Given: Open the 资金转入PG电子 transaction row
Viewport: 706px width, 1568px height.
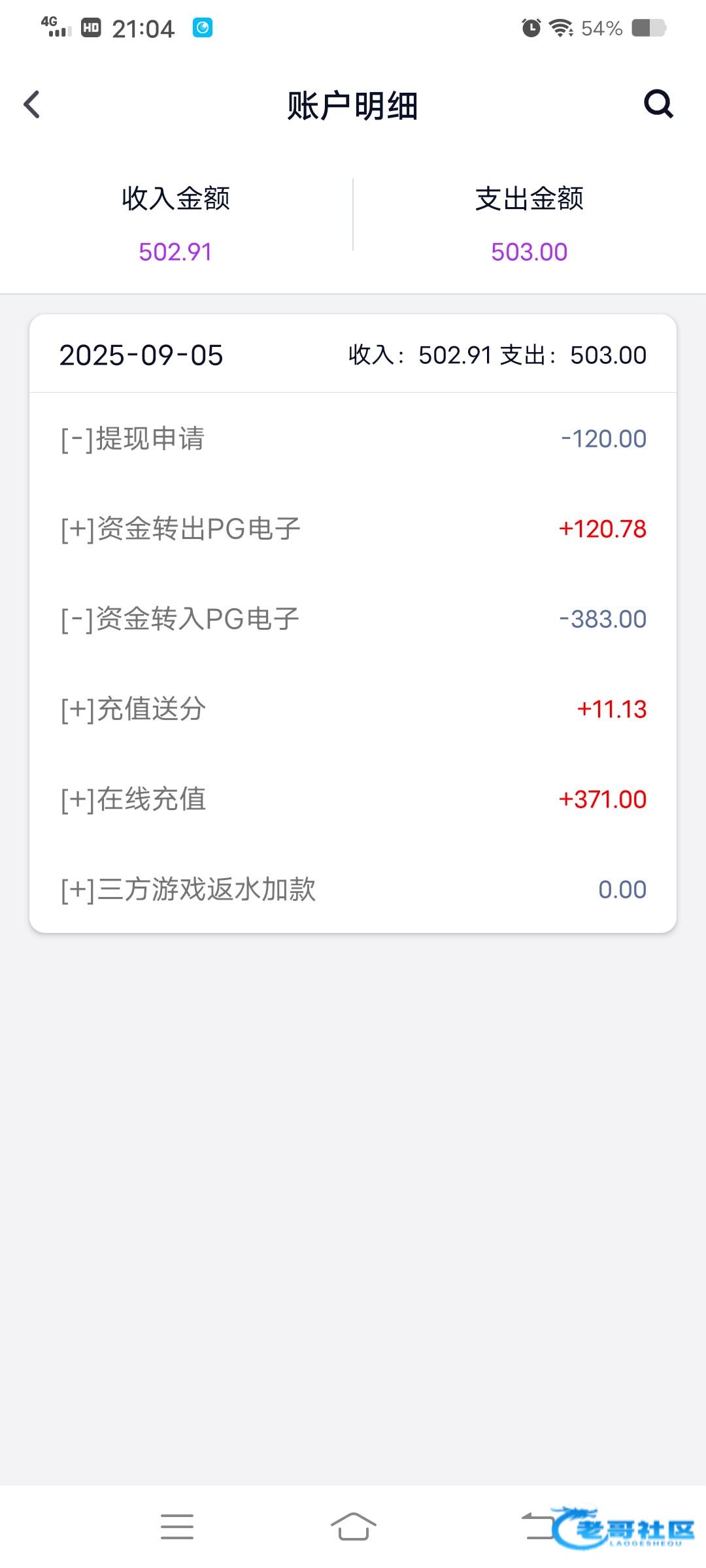Looking at the screenshot, I should [x=353, y=619].
